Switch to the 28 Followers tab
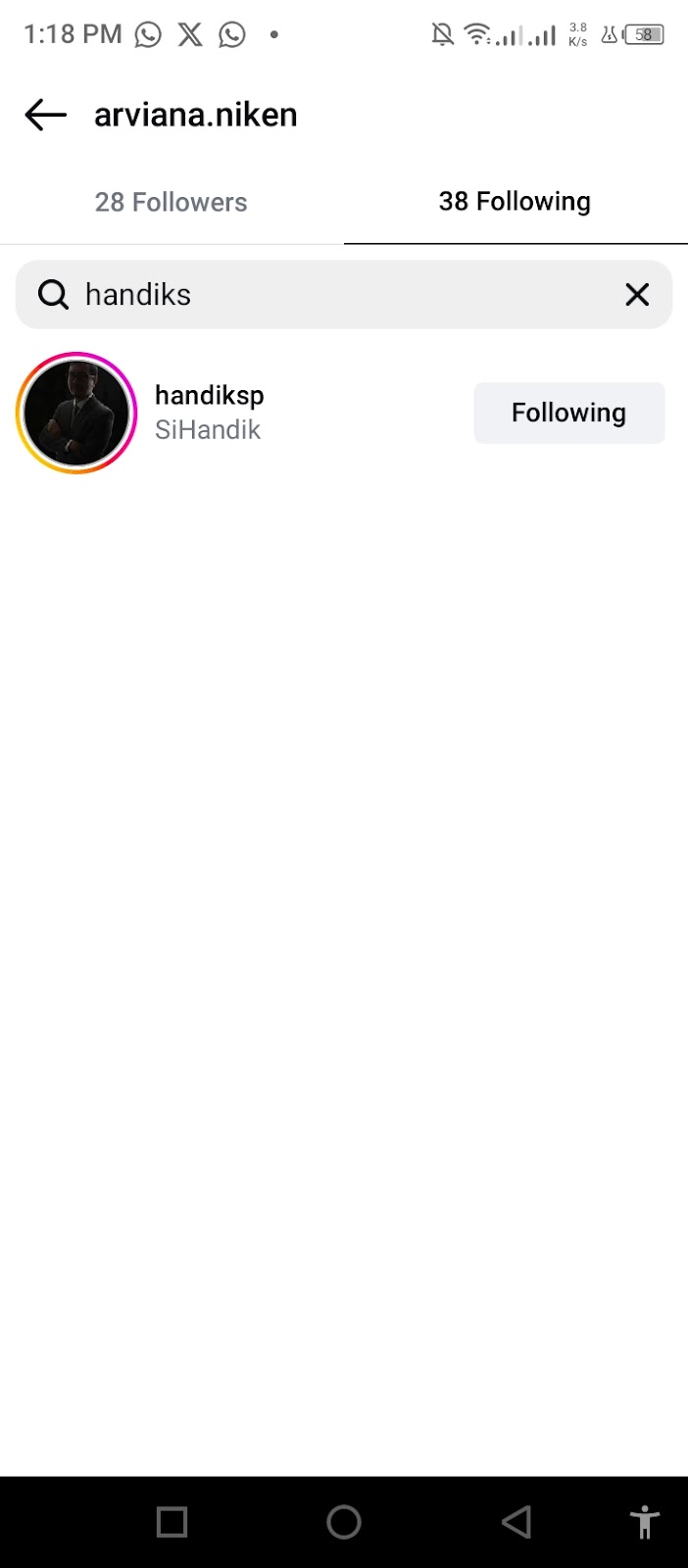This screenshot has width=688, height=1568. pyautogui.click(x=172, y=202)
